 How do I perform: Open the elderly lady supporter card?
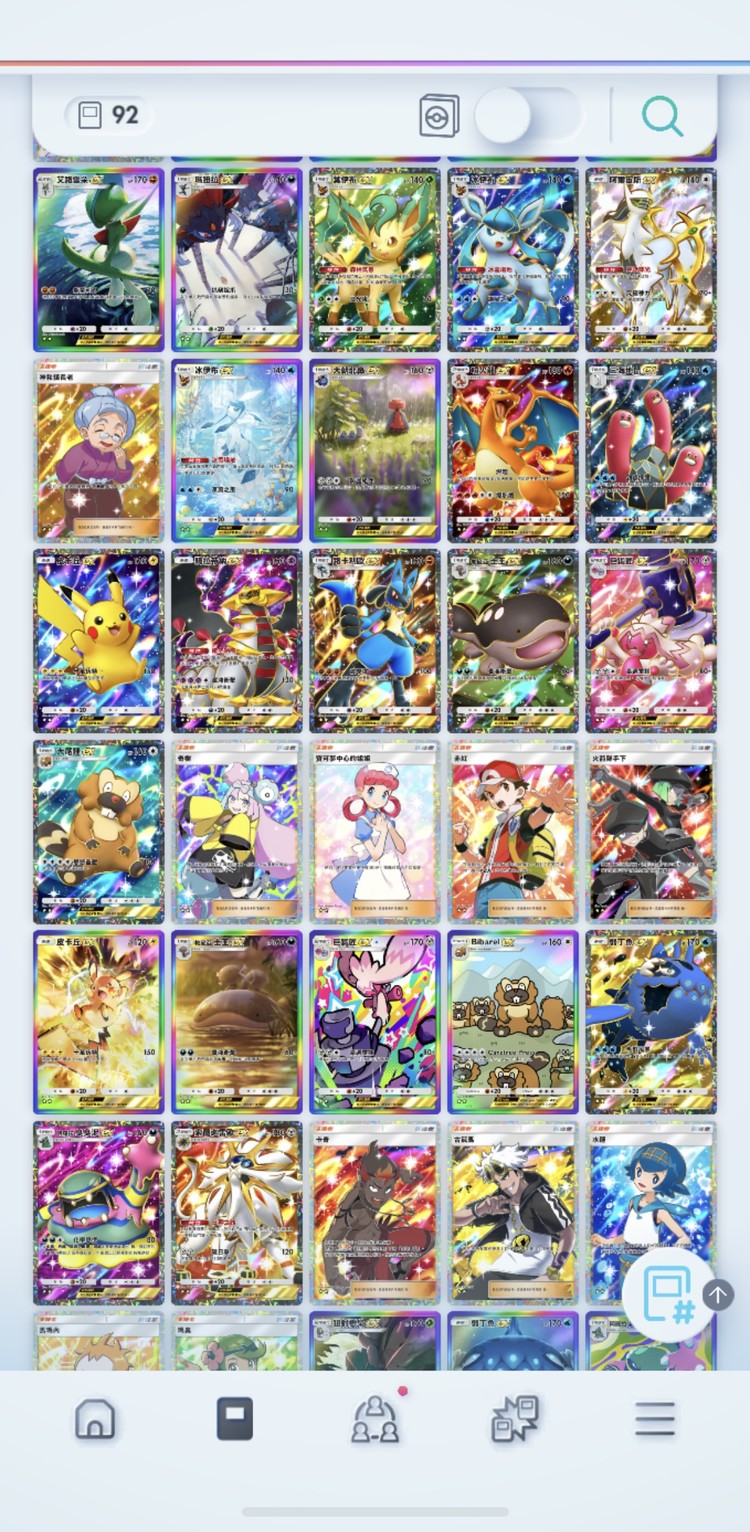[98, 450]
